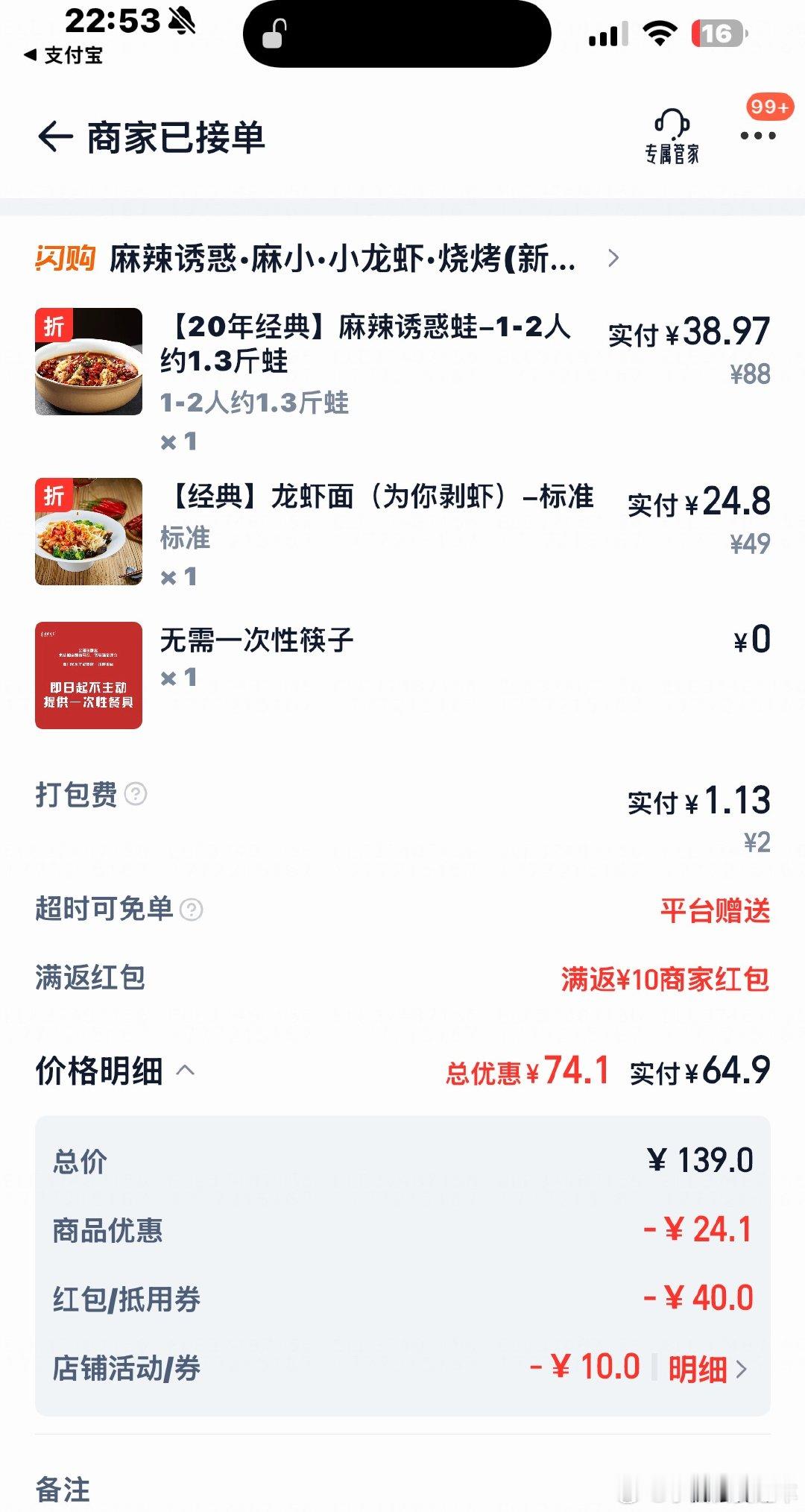The width and height of the screenshot is (805, 1512).
Task: Tap the frog dish thumbnail image
Action: (x=88, y=362)
